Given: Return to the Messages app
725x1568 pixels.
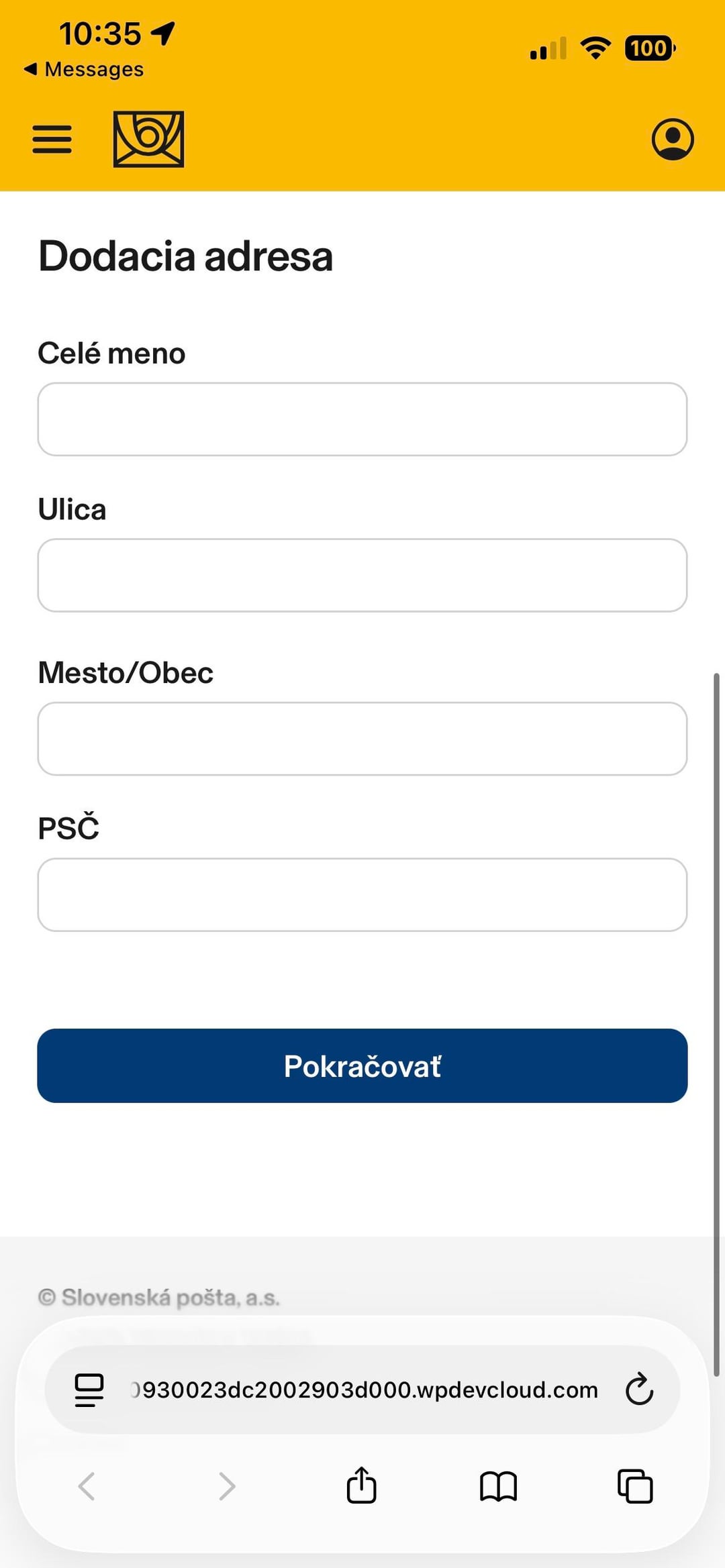Looking at the screenshot, I should coord(84,69).
